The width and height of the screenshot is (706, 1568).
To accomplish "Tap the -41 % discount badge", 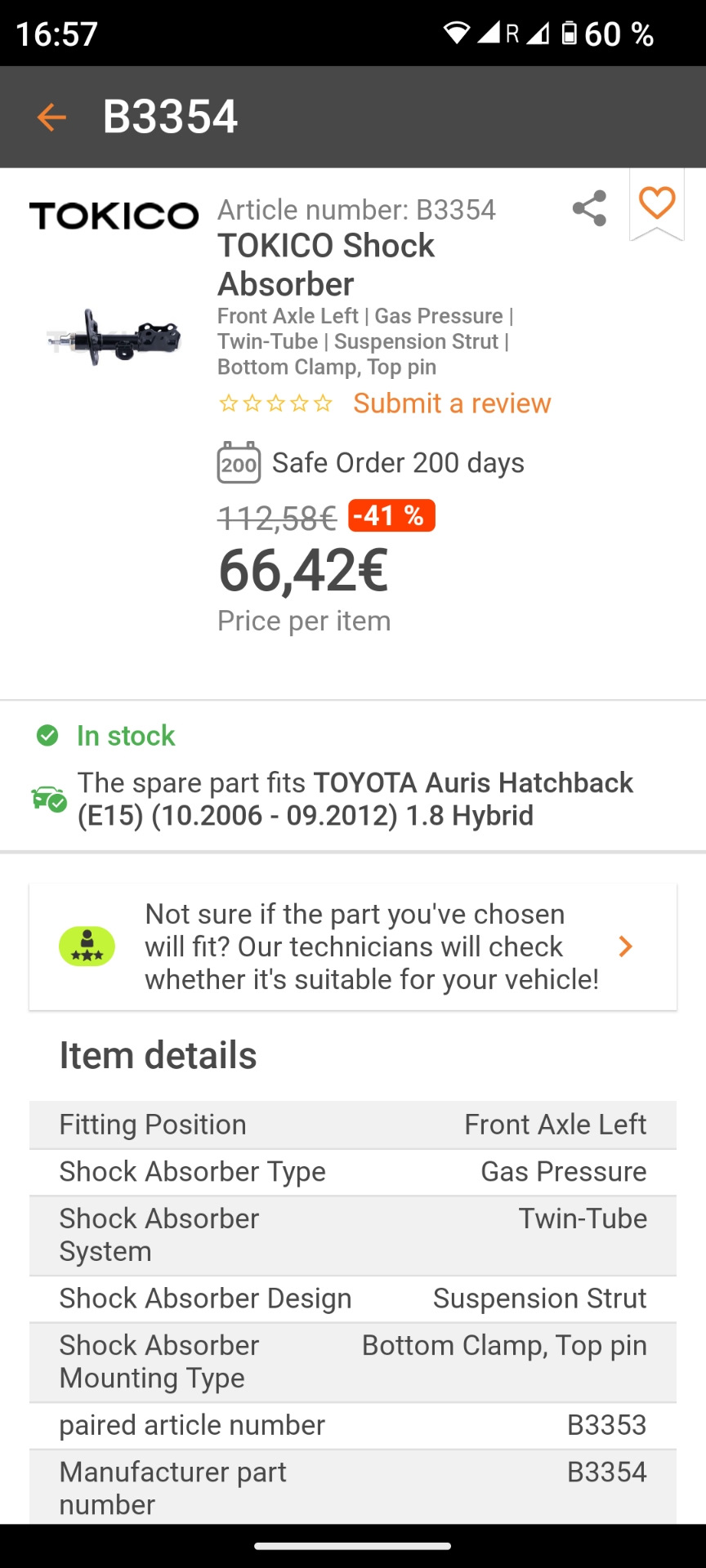I will [x=391, y=514].
